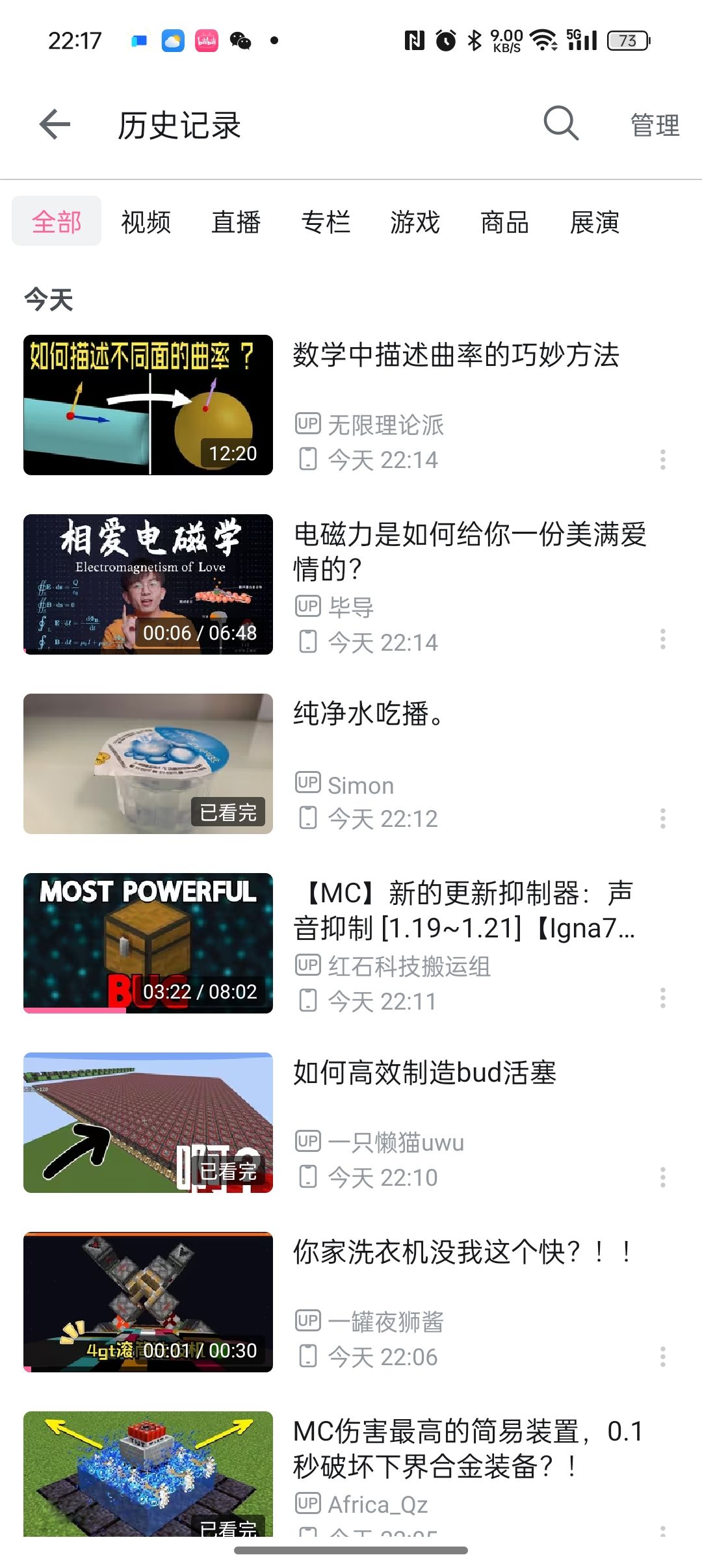Screen dimensions: 702x1568
Task: Show more options for 如何高效制造bud活塞
Action: [x=662, y=1177]
